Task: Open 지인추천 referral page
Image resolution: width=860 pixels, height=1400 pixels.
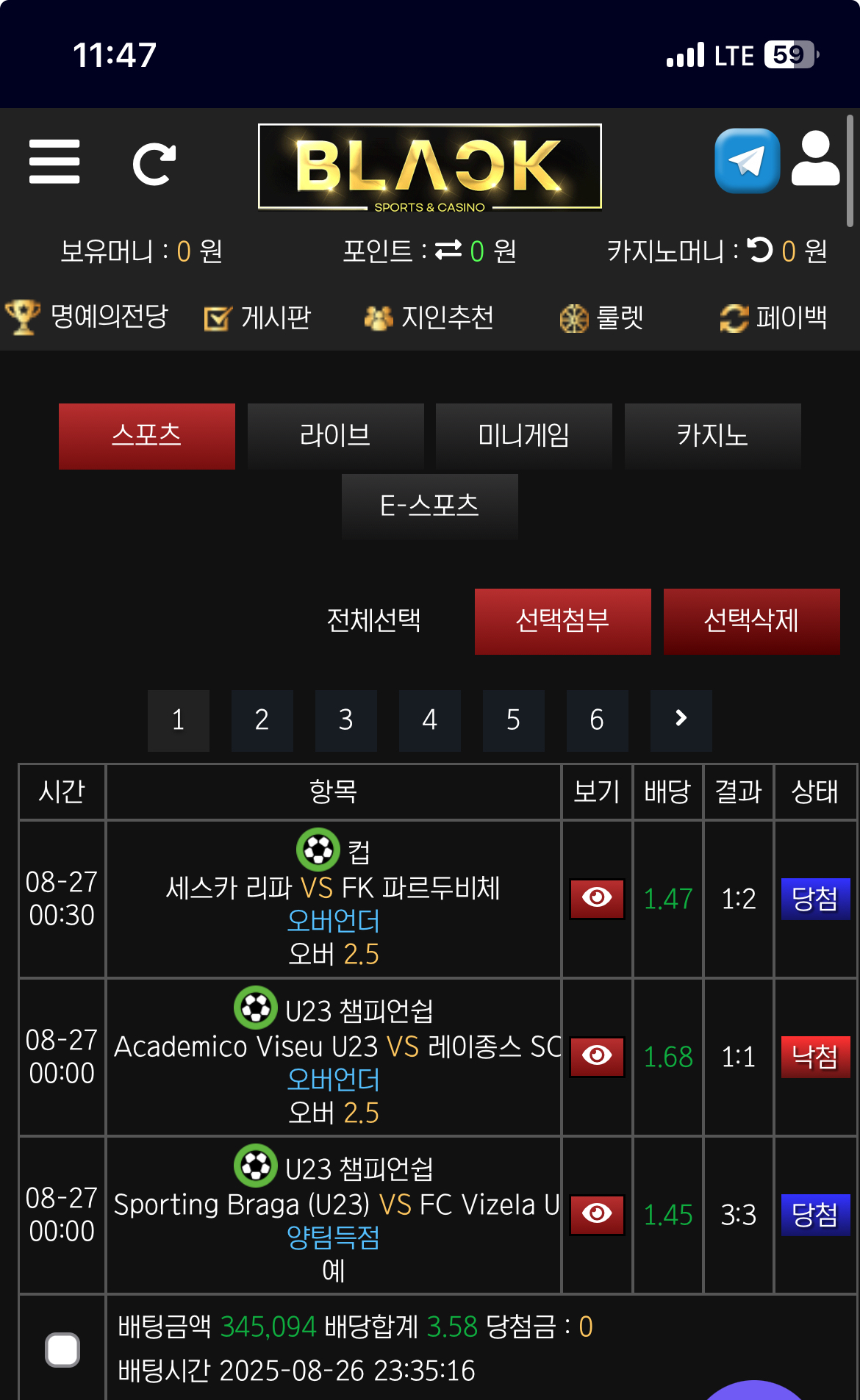Action: pyautogui.click(x=429, y=318)
